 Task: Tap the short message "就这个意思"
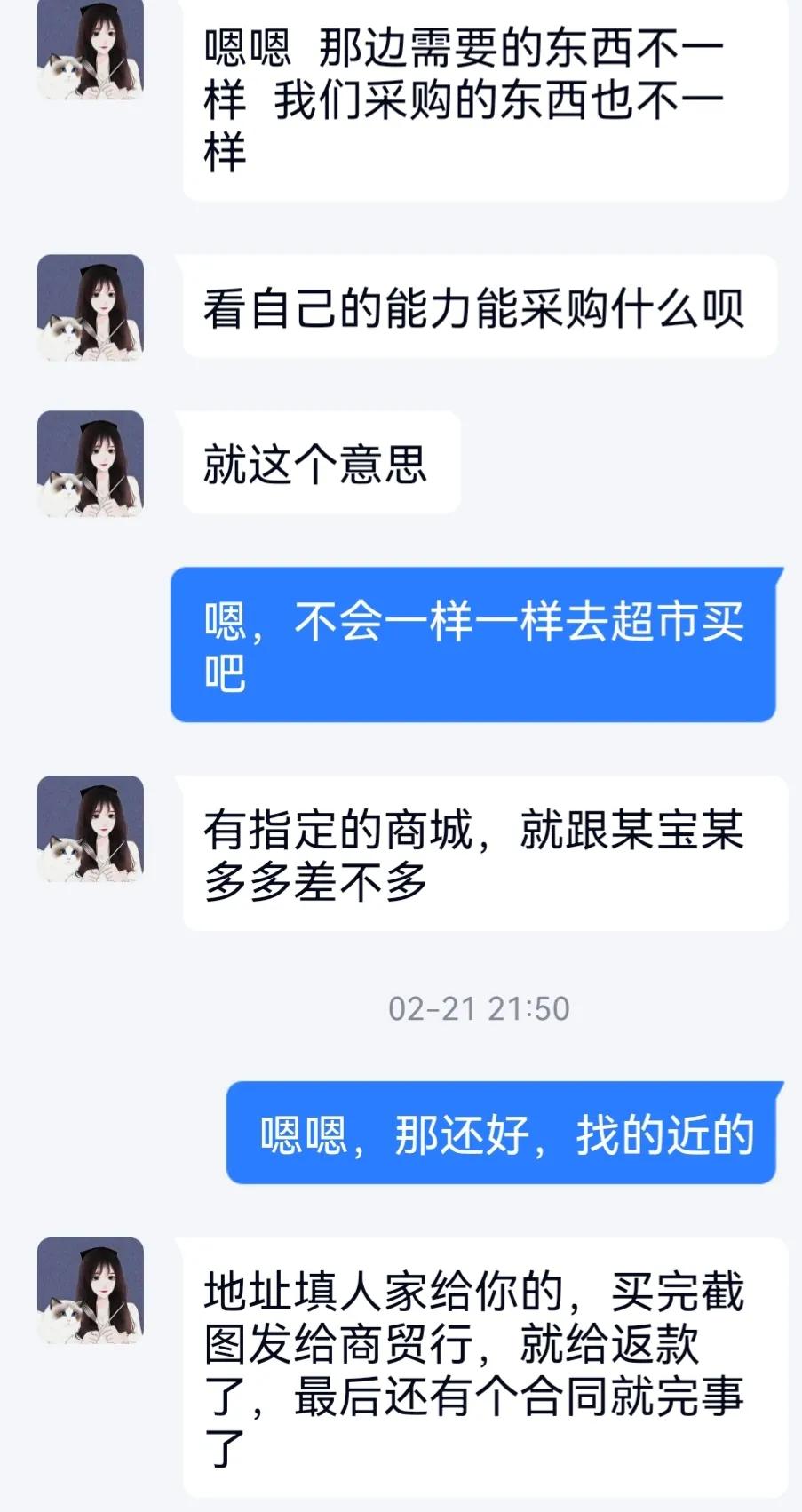click(320, 462)
